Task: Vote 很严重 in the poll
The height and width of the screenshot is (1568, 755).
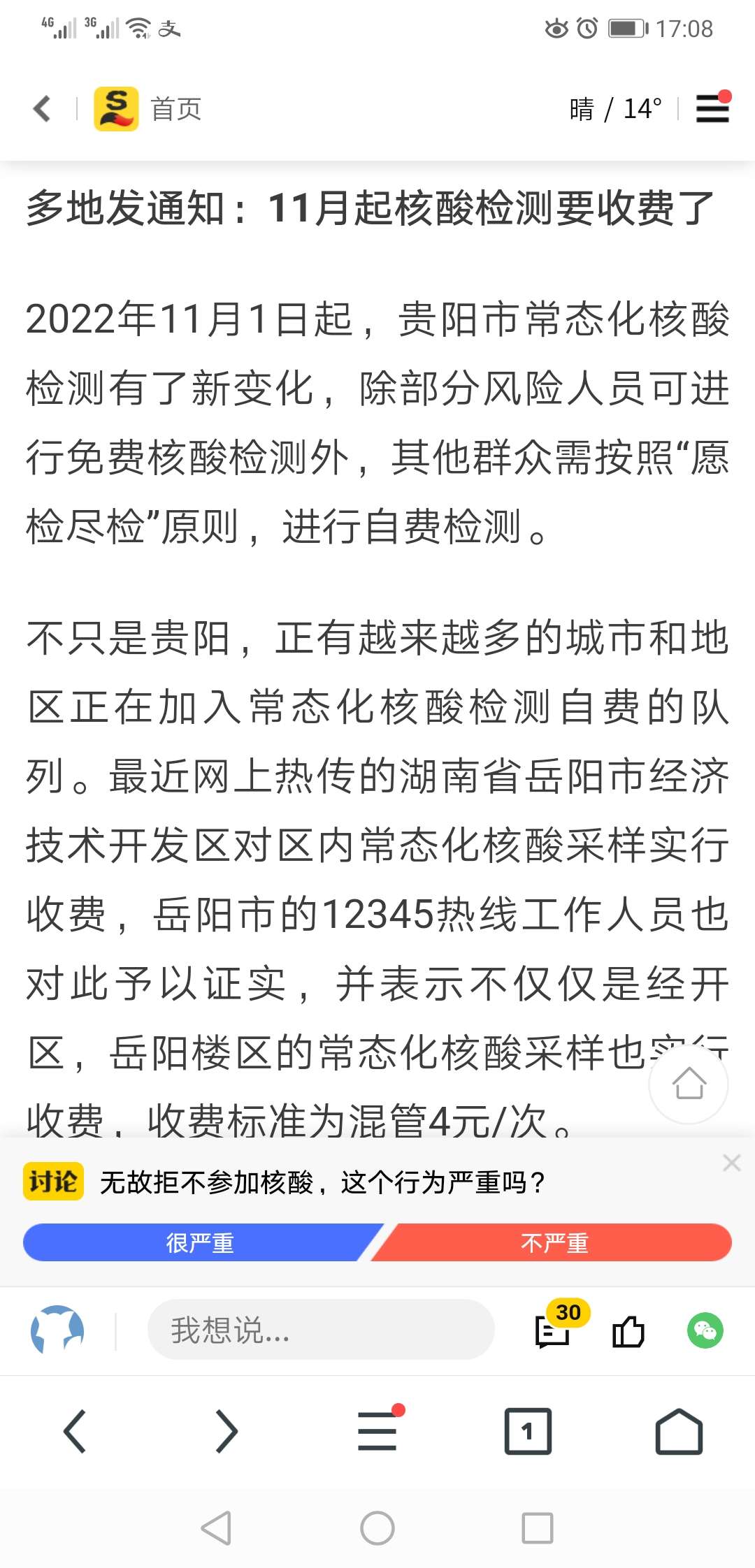Action: pyautogui.click(x=200, y=1243)
